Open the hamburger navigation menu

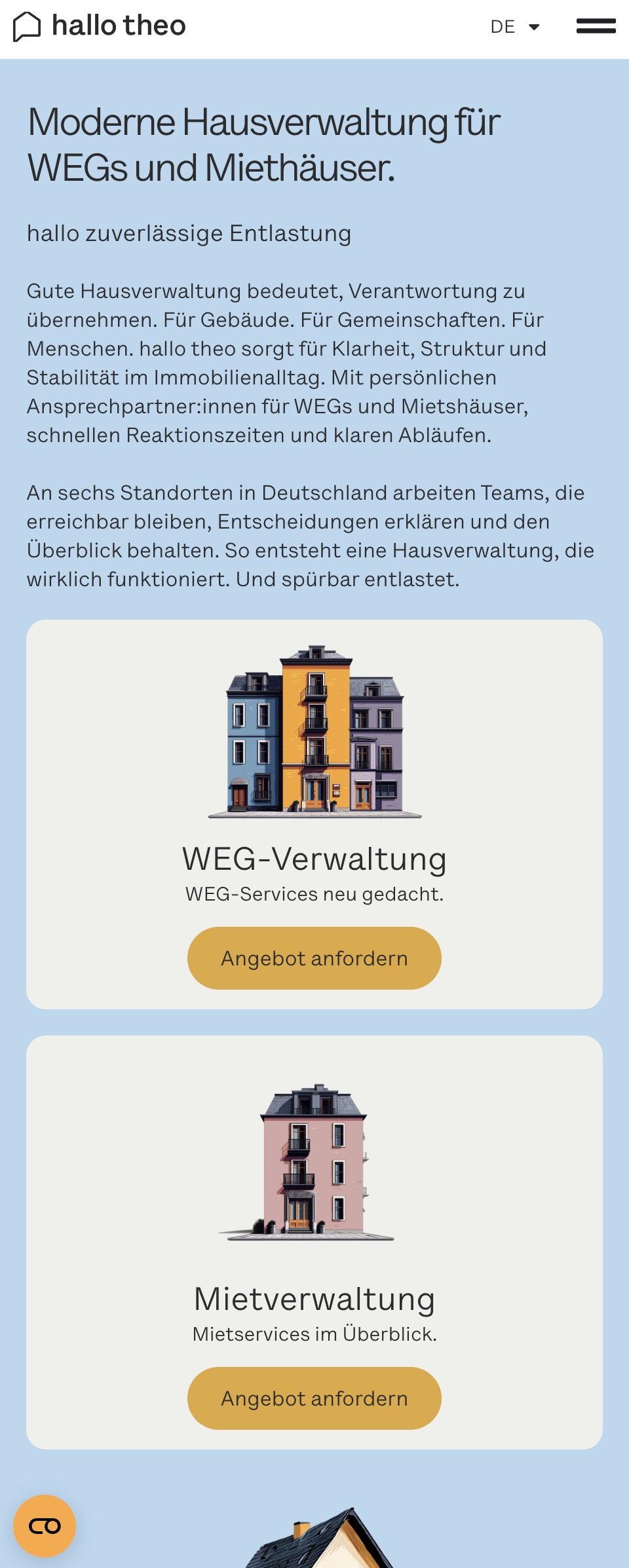point(596,26)
